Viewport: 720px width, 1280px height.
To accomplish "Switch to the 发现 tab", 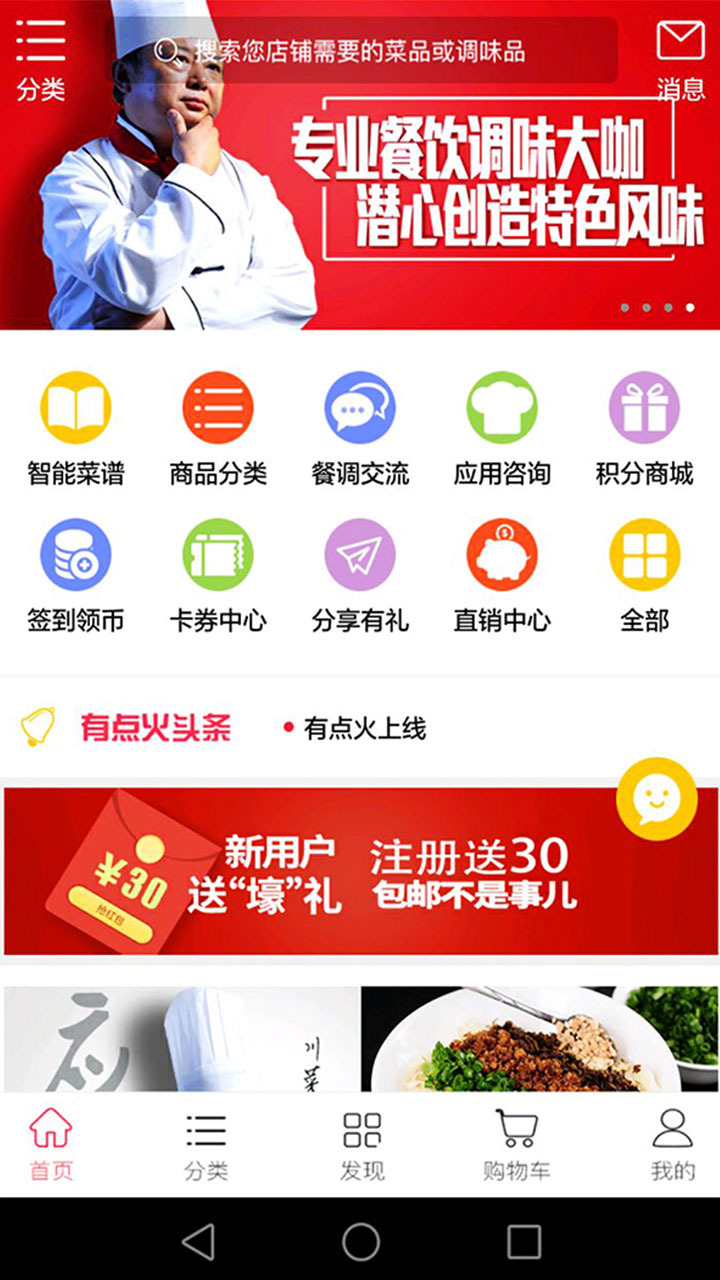I will click(x=362, y=1145).
